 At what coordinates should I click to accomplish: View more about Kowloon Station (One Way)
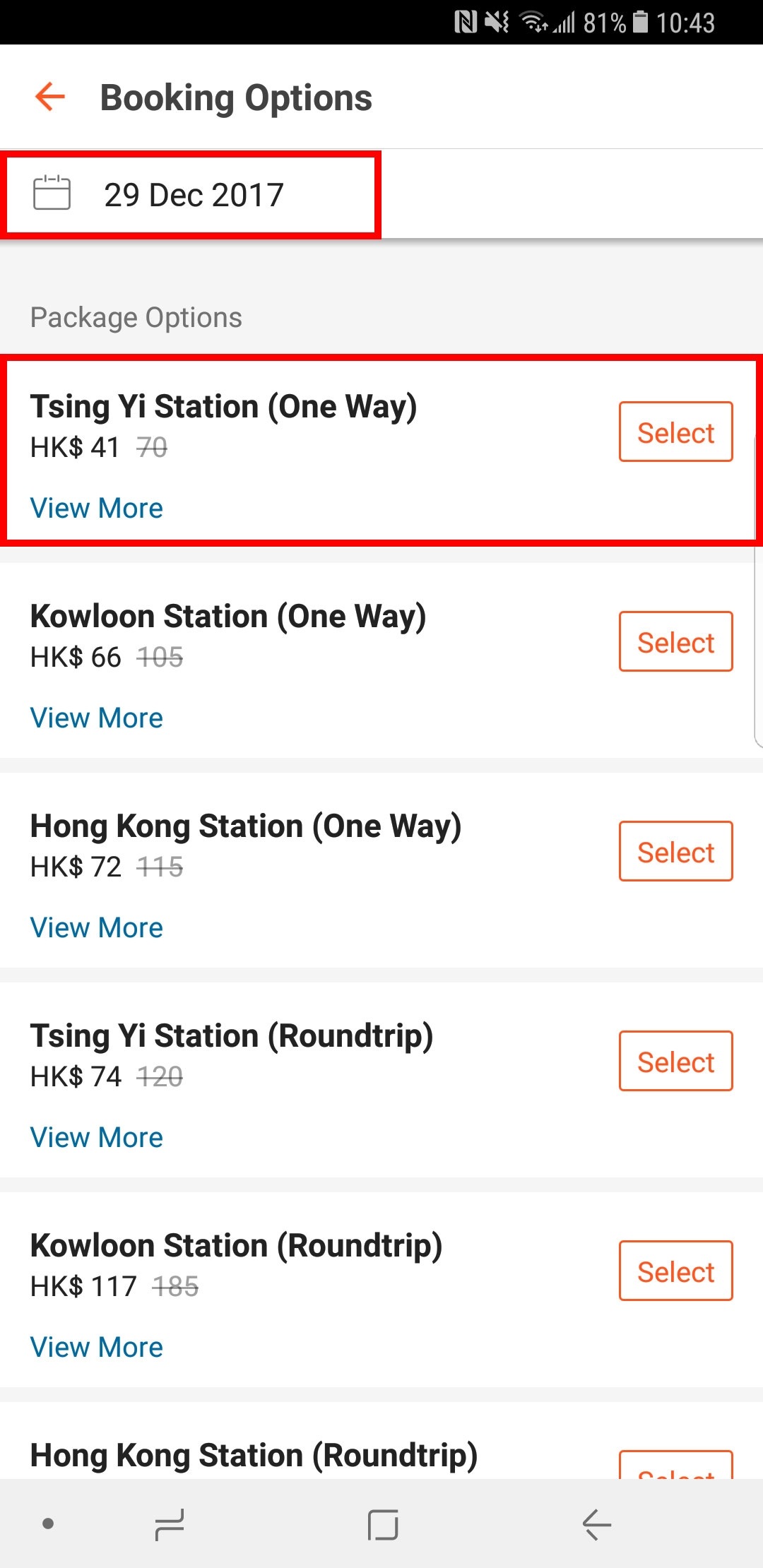click(97, 718)
